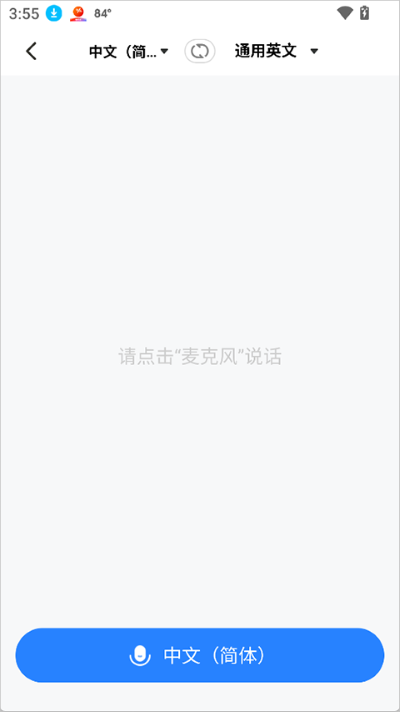Open the 中文（简... source language dropdown
Screen dimensions: 400x712
(129, 52)
